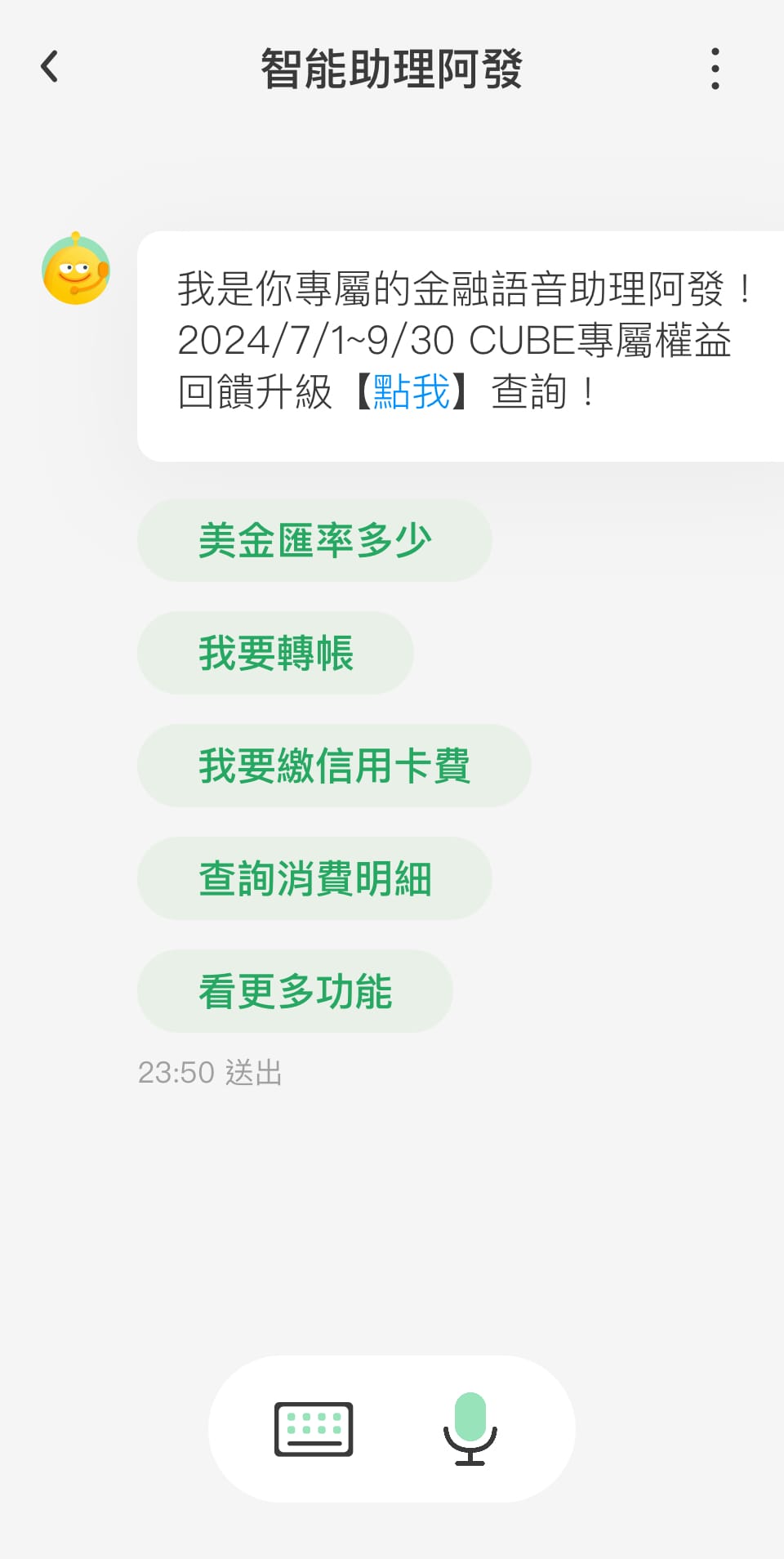
Task: Click the 點我 link in the greeting
Action: [x=411, y=392]
